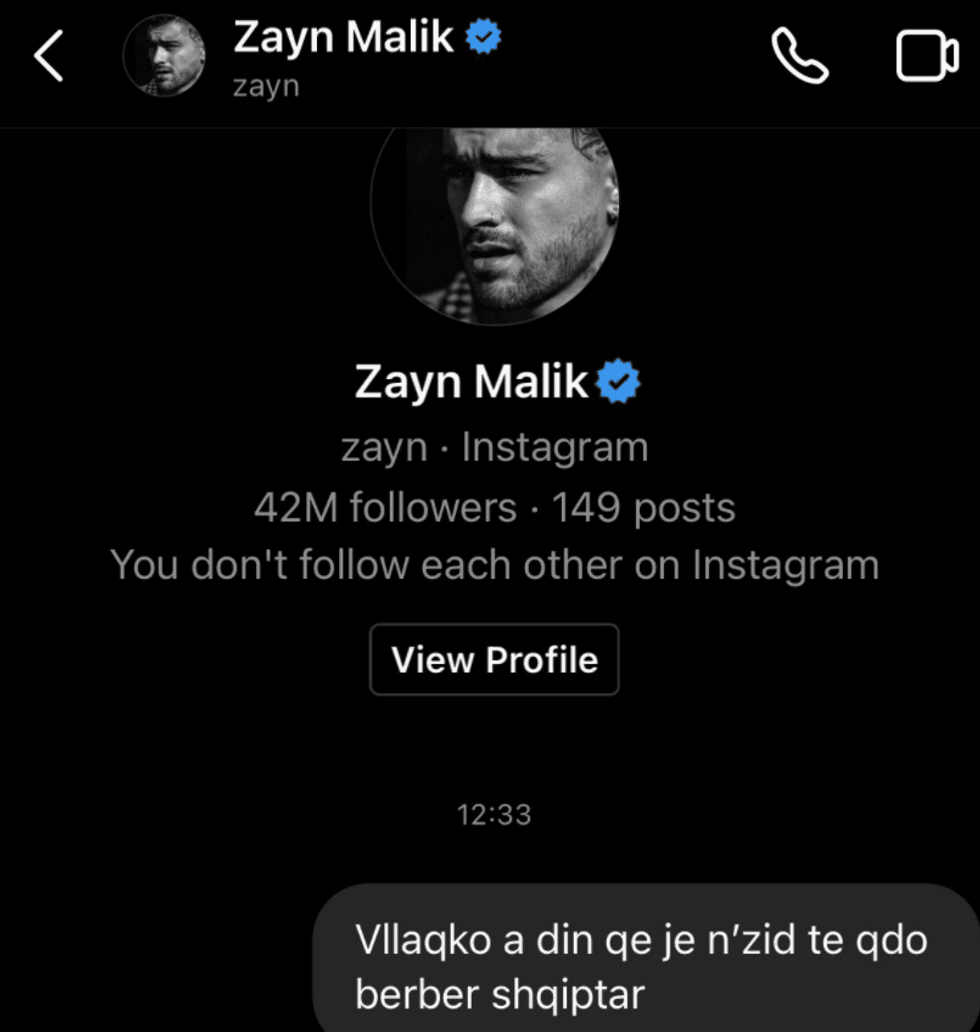Collapse the conversation with the back arrow
The height and width of the screenshot is (1032, 980).
(x=48, y=57)
